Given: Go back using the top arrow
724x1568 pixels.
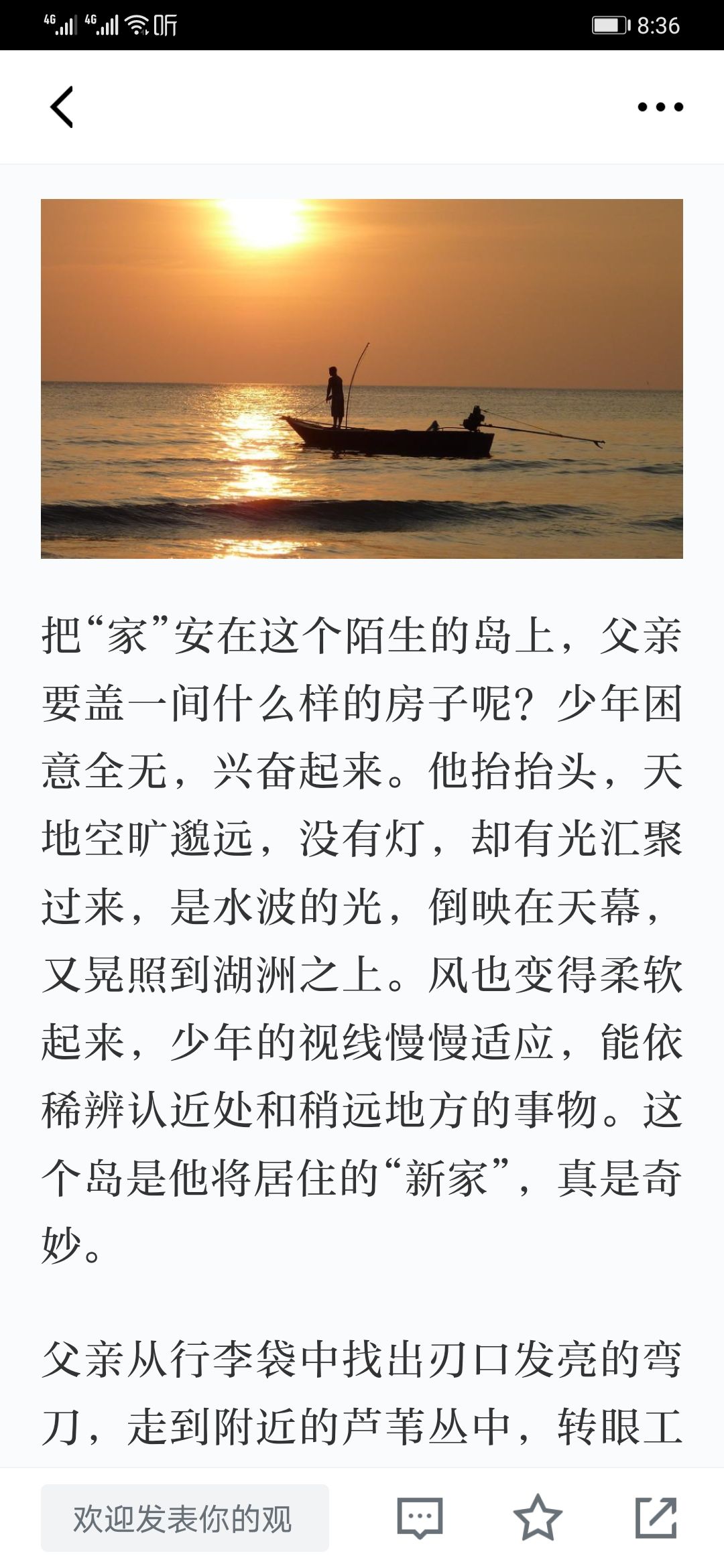Looking at the screenshot, I should 62,107.
